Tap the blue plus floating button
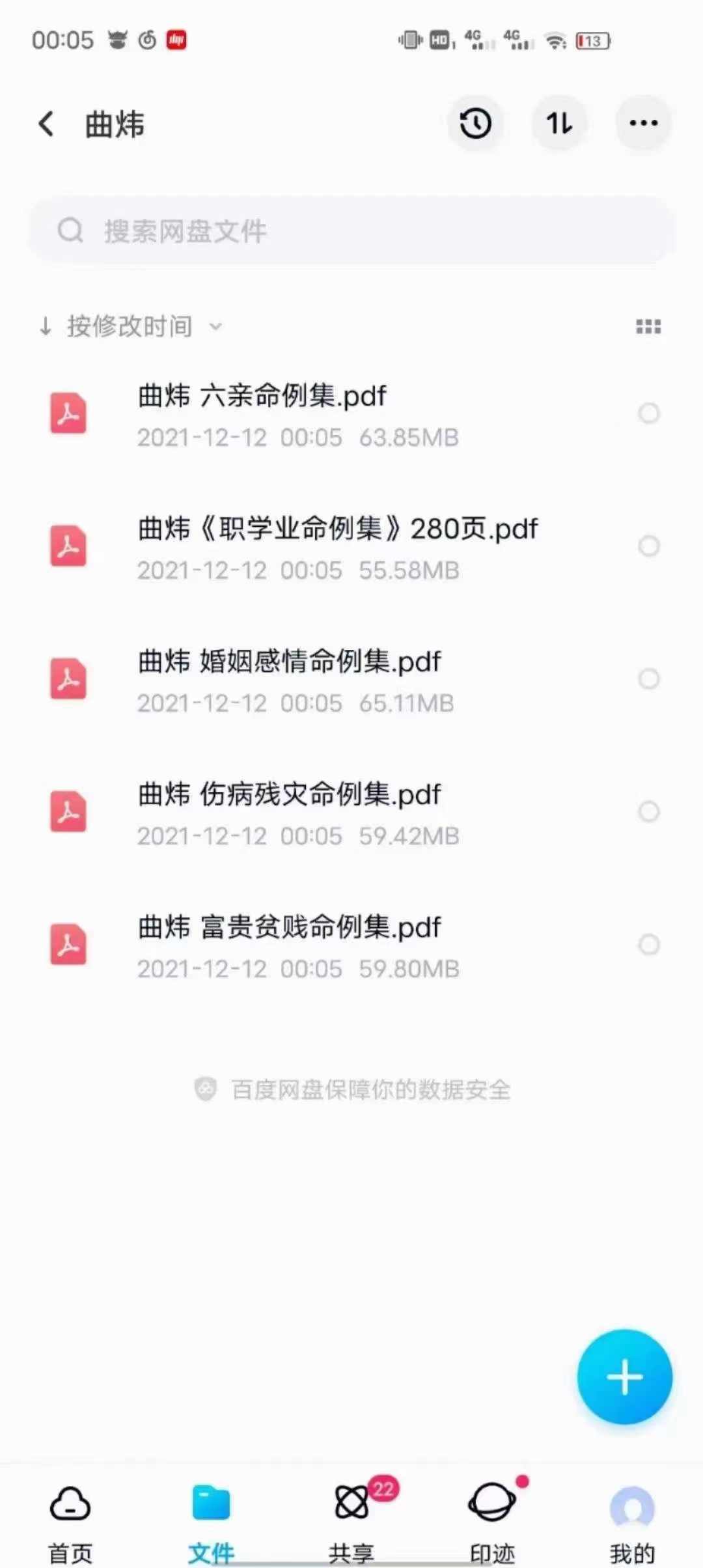703x1568 pixels. click(x=624, y=1377)
